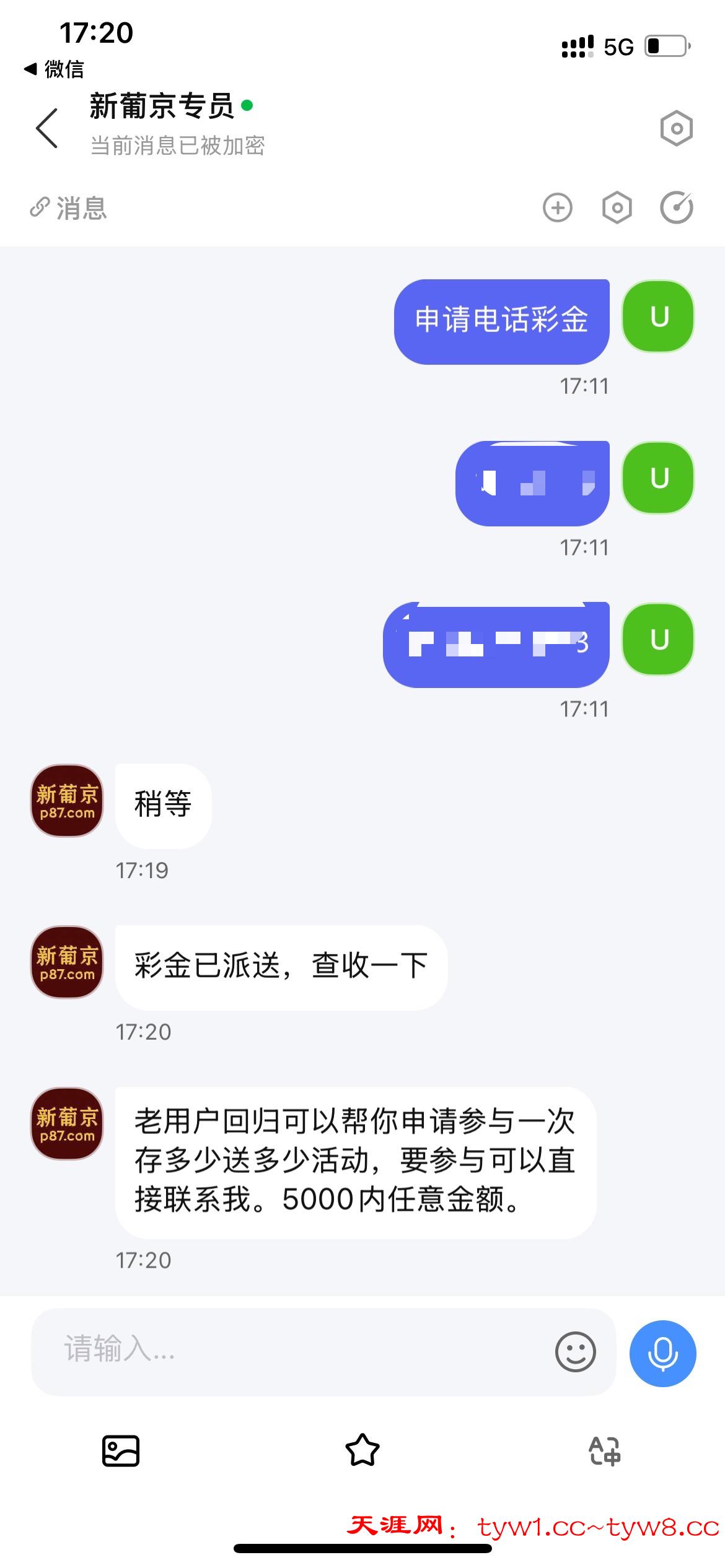The width and height of the screenshot is (725, 1568).
Task: Open the translate icon
Action: pyautogui.click(x=604, y=1451)
